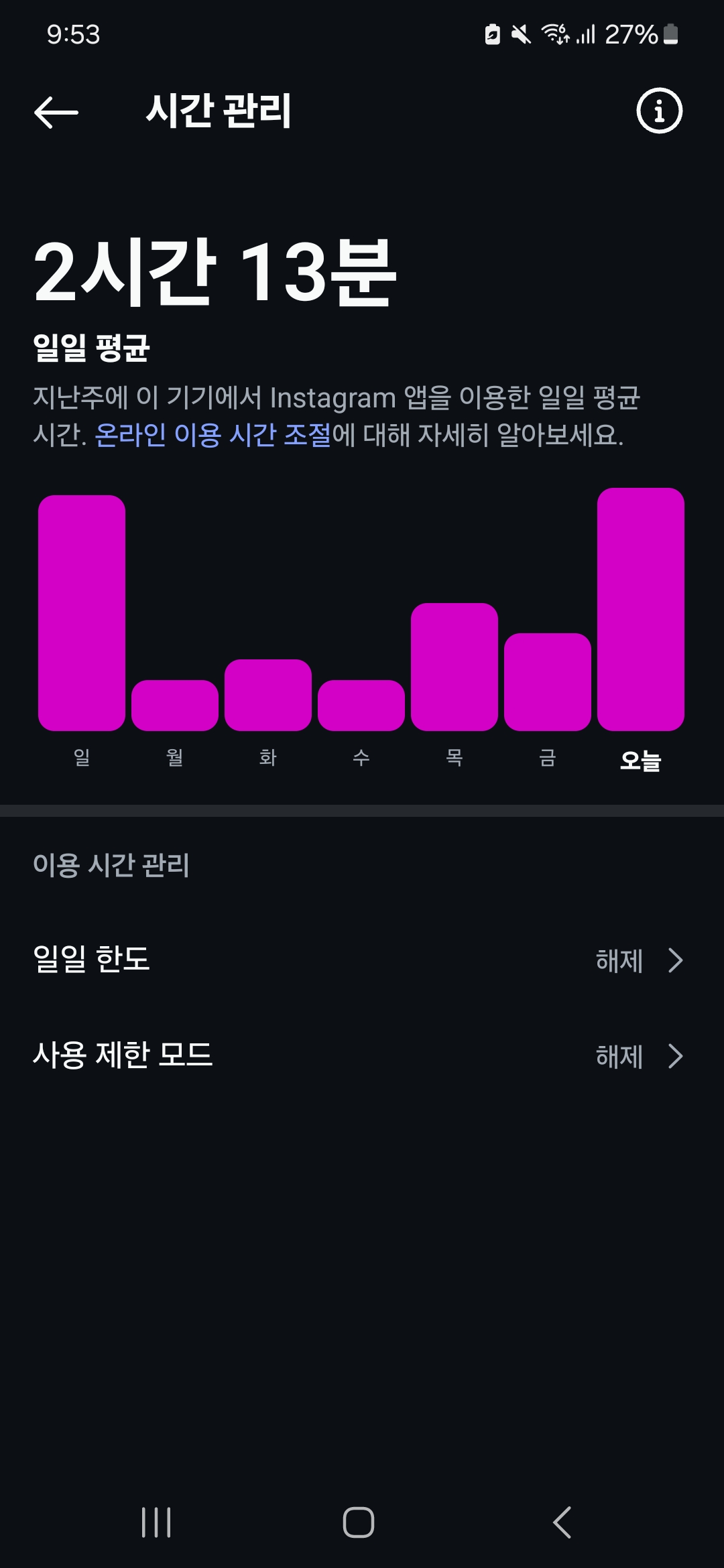The width and height of the screenshot is (724, 1568).
Task: Open 사용 제한 모드 setting
Action: [362, 1056]
